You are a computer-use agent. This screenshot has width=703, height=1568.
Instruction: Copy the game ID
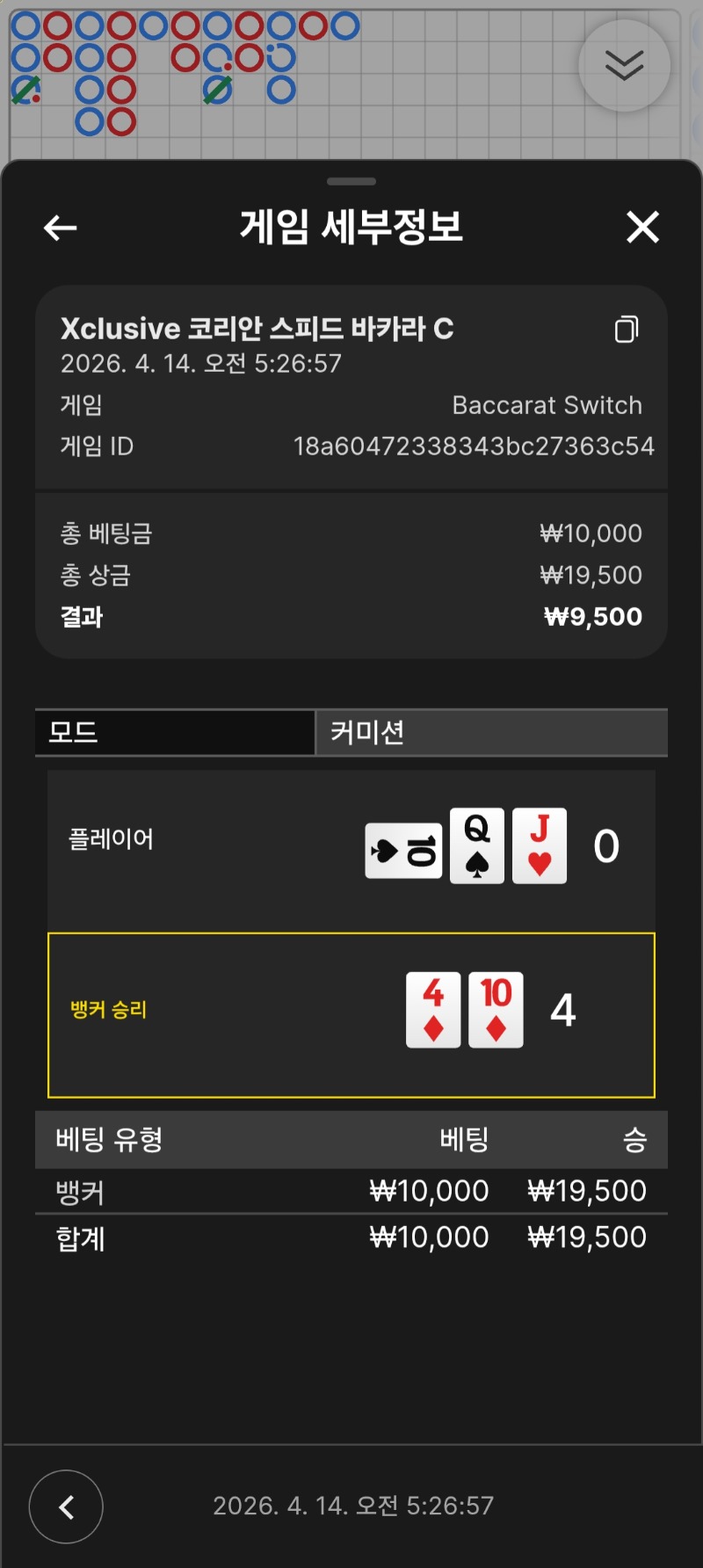point(626,330)
